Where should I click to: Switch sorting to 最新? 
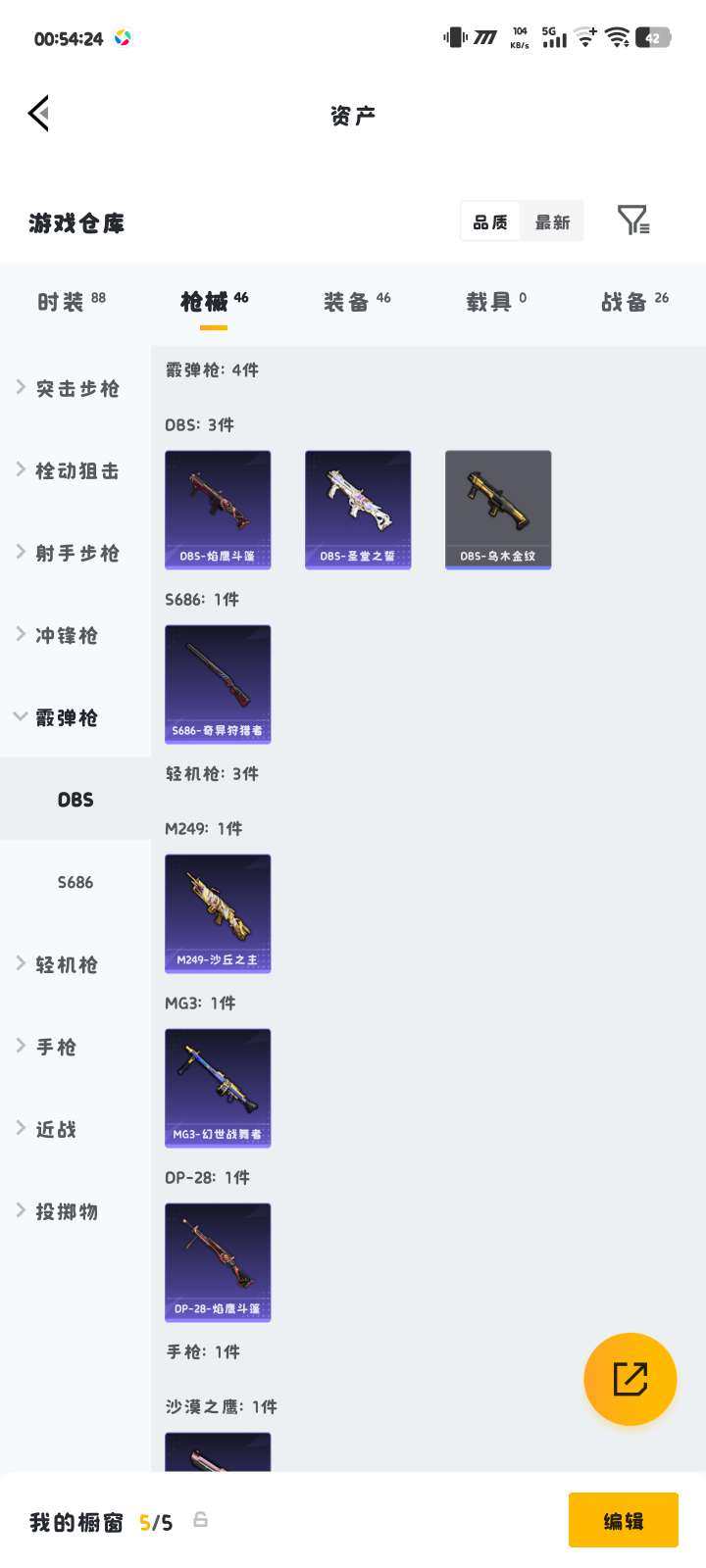click(552, 220)
